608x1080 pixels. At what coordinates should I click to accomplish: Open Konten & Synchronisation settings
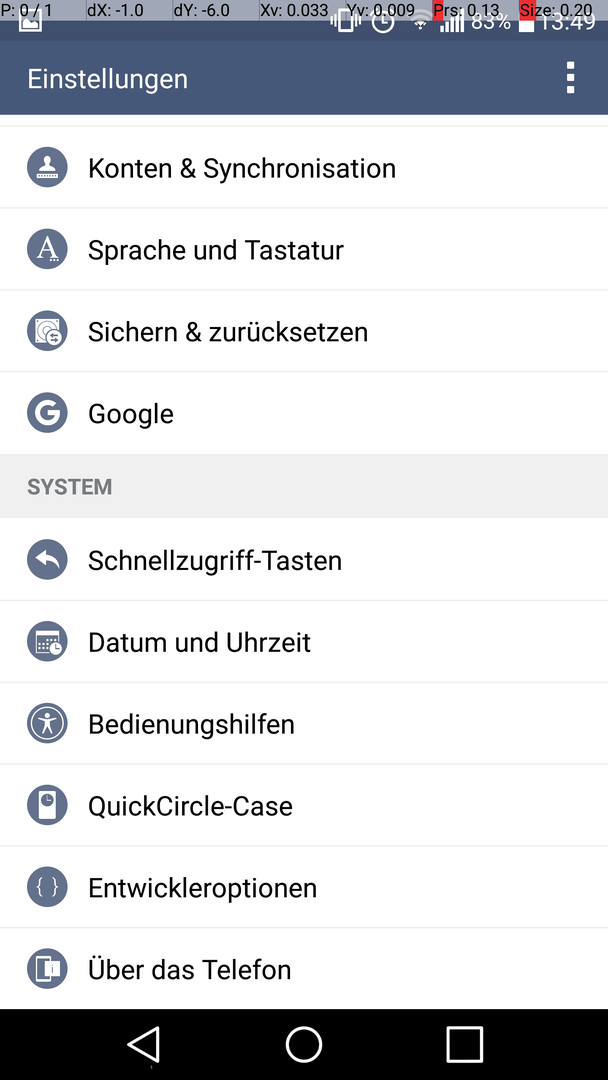304,168
